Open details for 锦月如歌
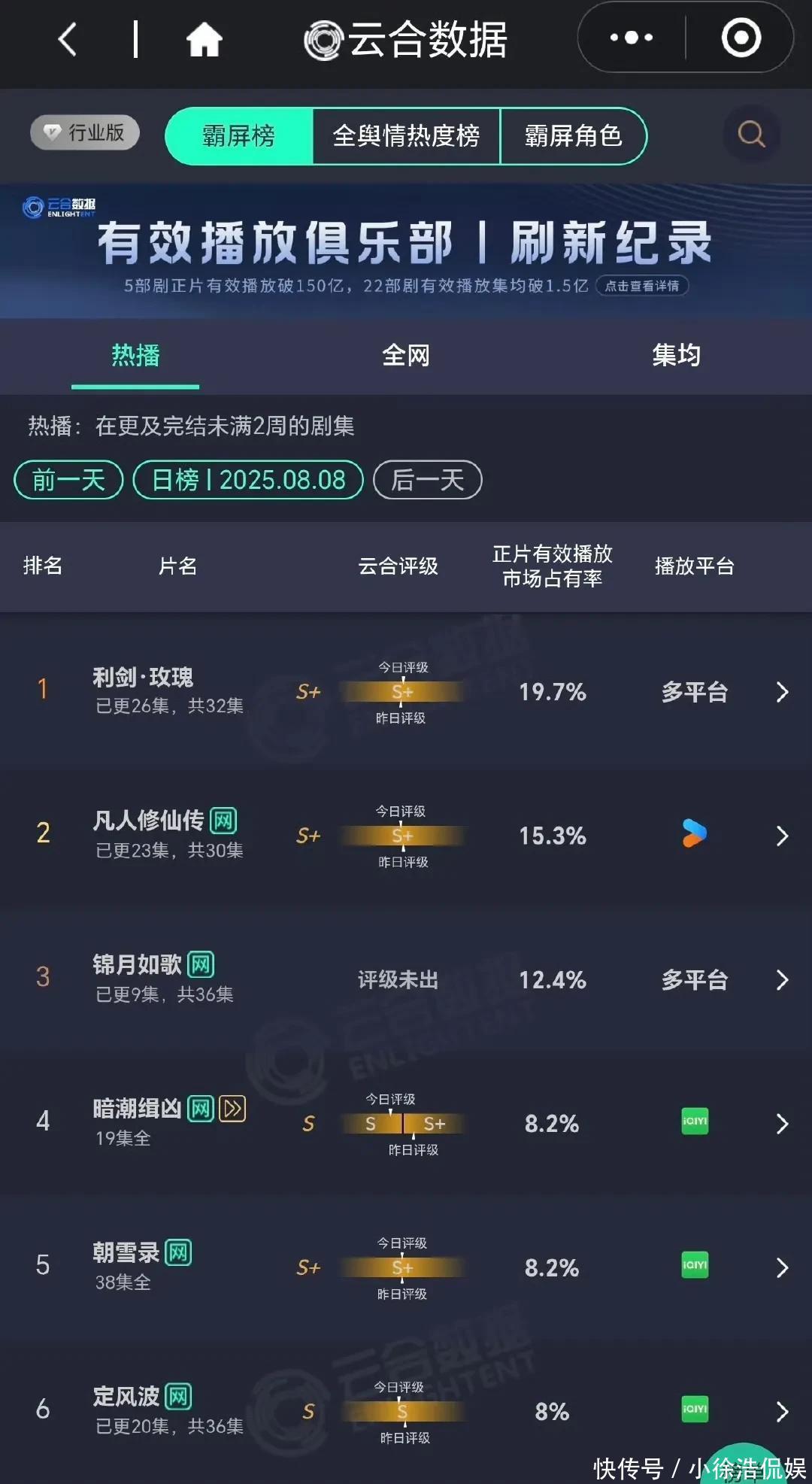The height and width of the screenshot is (1484, 812). pyautogui.click(x=406, y=979)
